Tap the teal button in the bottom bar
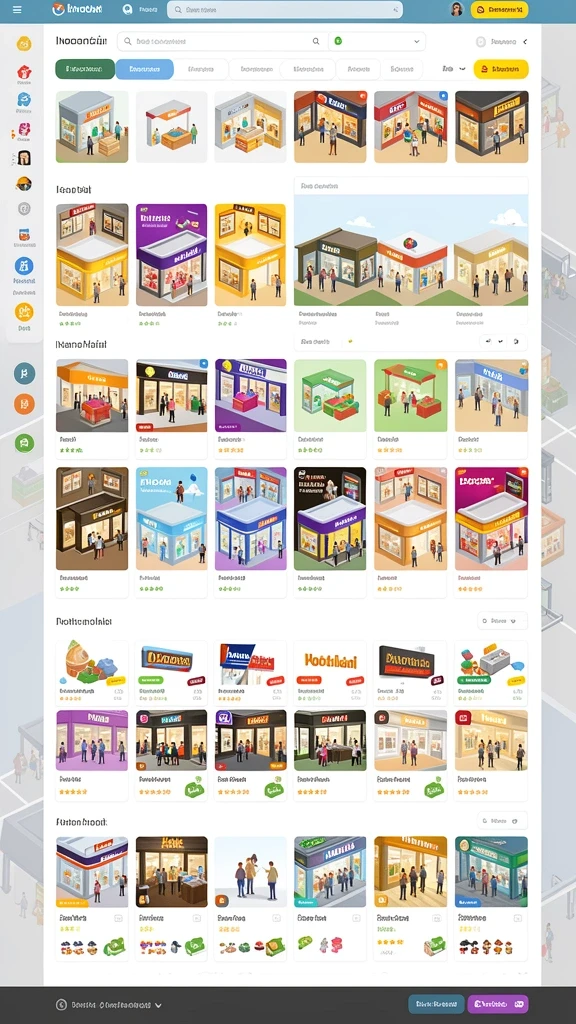The image size is (576, 1024). [436, 1004]
